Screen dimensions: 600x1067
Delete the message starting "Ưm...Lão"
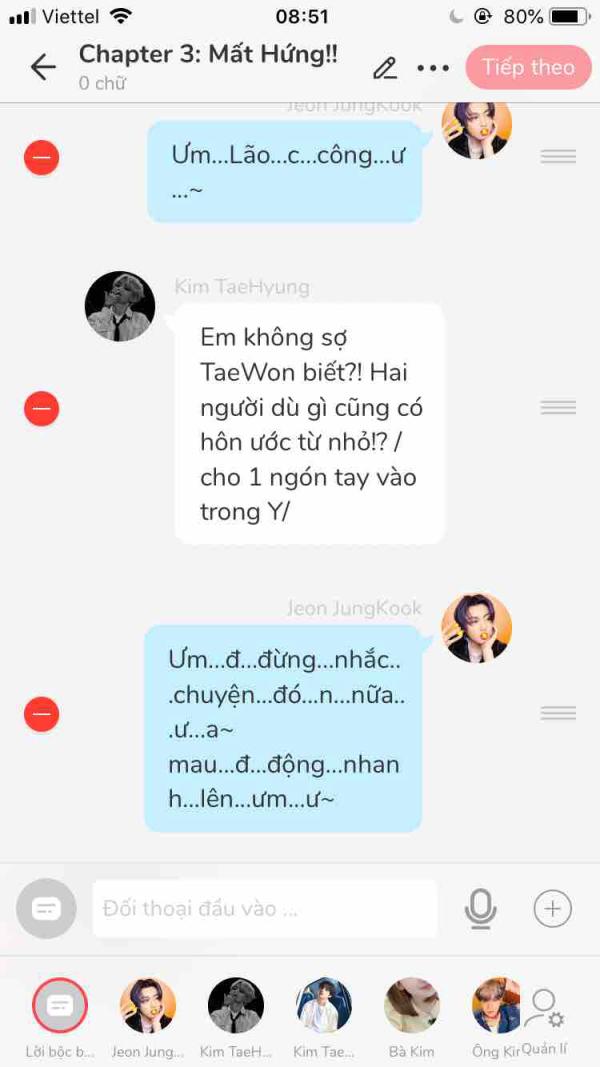click(42, 157)
